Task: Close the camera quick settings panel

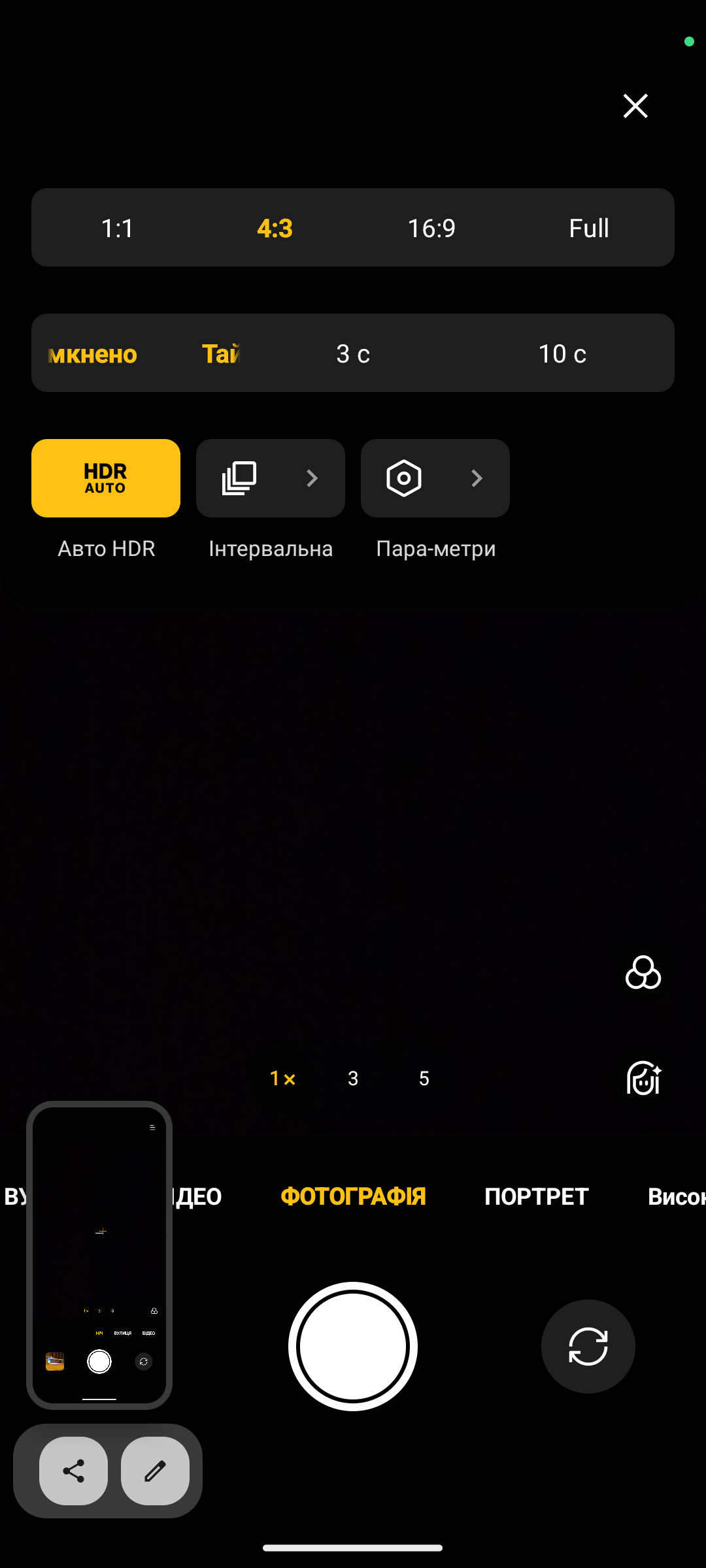Action: pos(635,106)
